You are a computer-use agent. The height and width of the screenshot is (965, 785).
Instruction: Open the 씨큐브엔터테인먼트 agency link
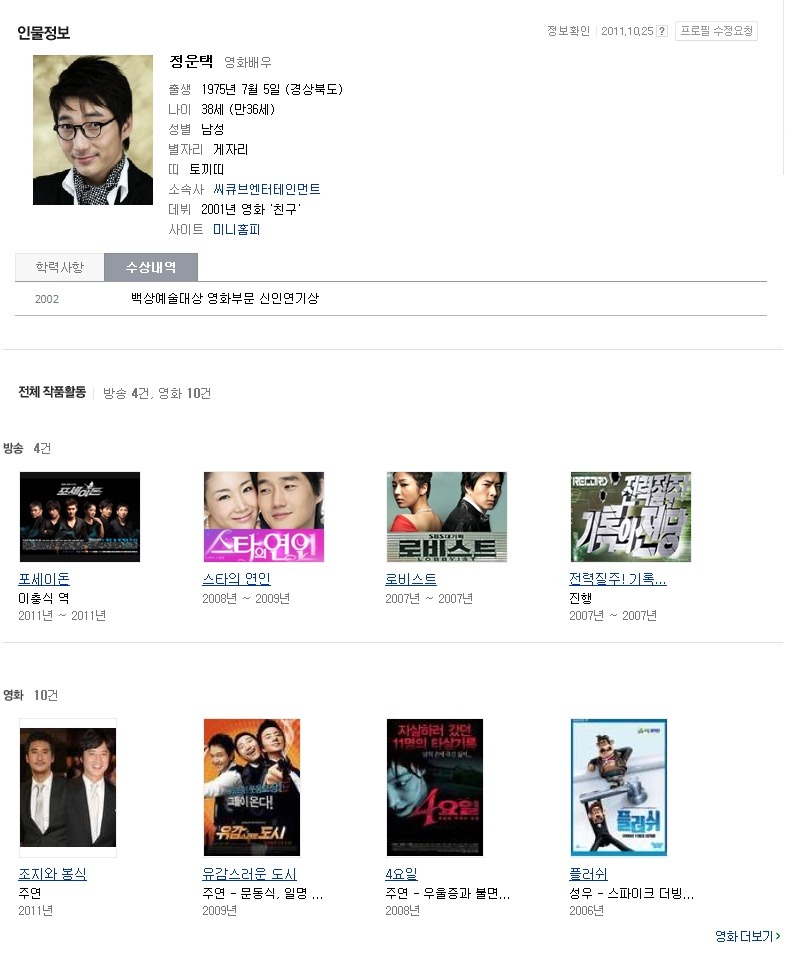pyautogui.click(x=267, y=189)
